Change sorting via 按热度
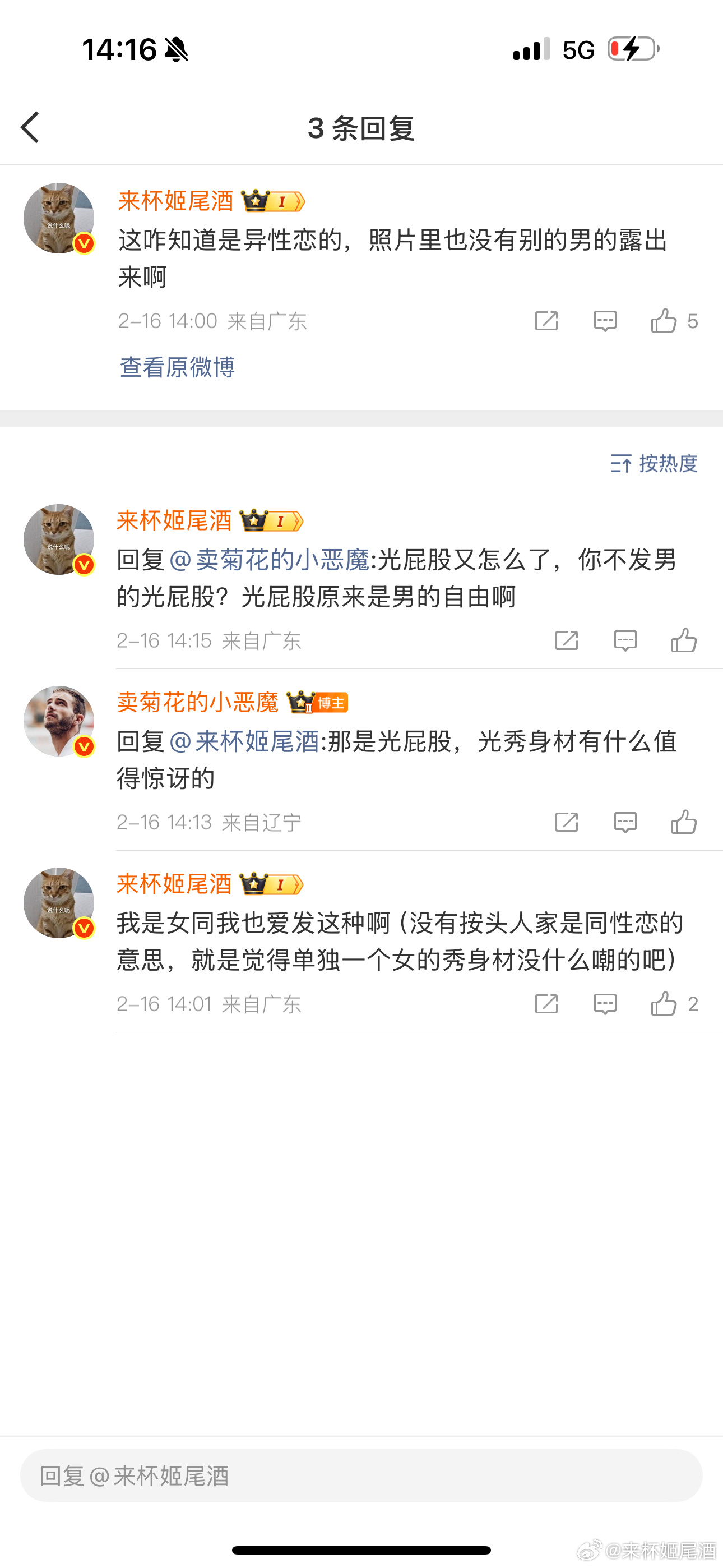723x1568 pixels. click(654, 464)
